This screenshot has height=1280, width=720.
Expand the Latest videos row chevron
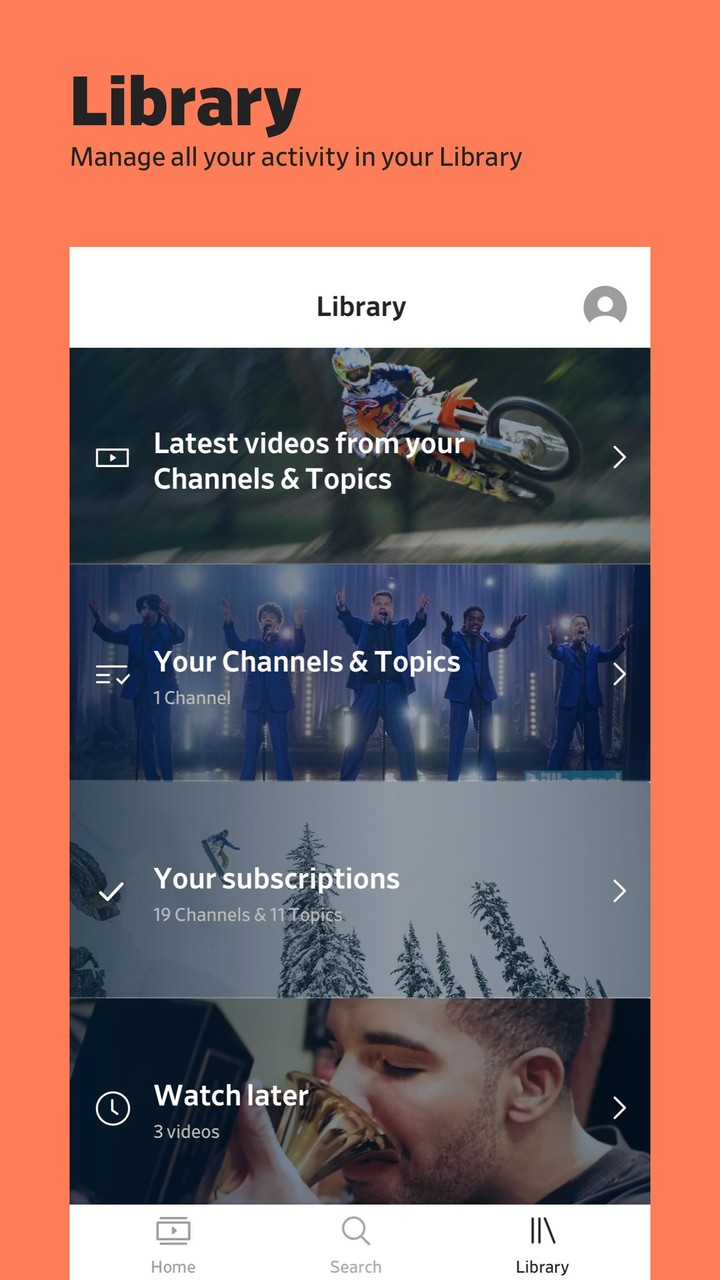click(x=619, y=457)
